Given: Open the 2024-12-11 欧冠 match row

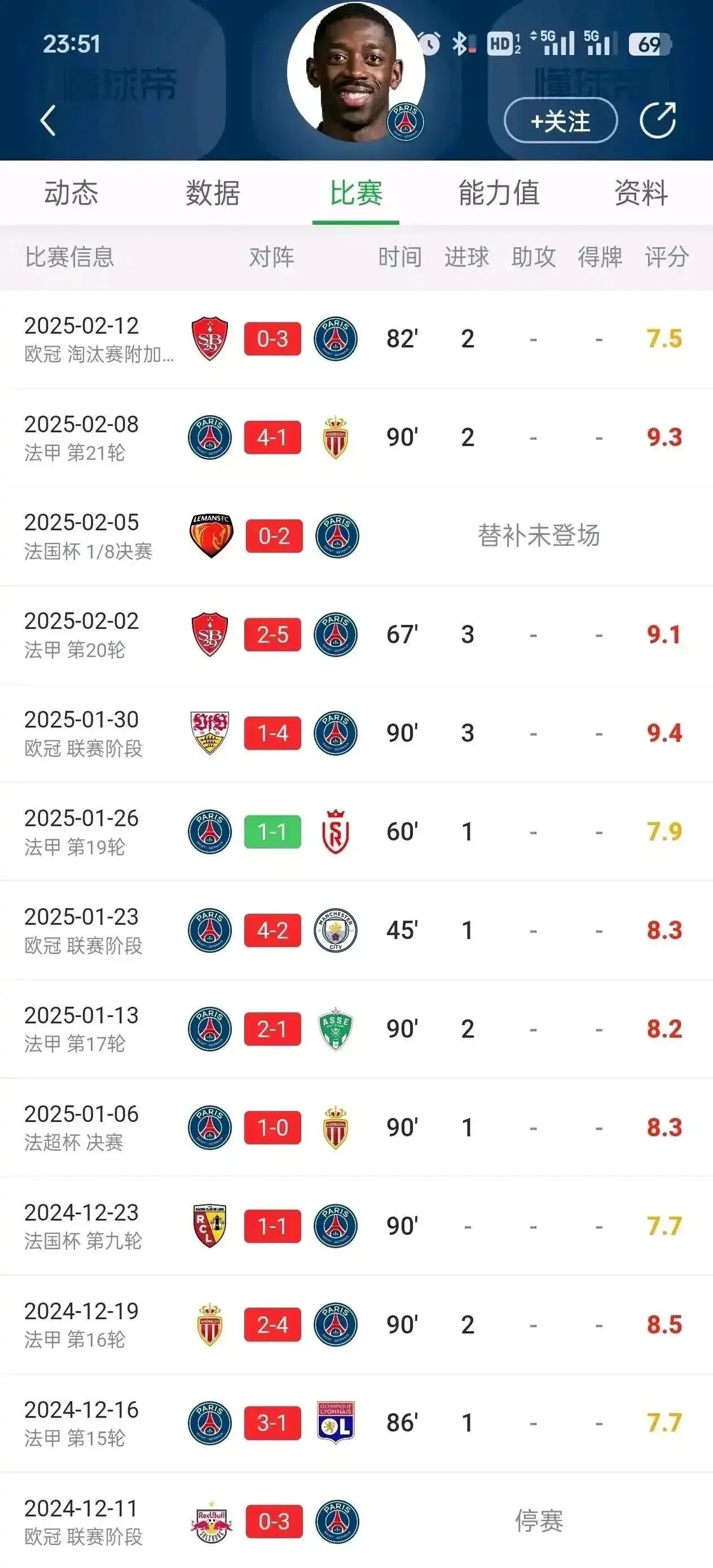Looking at the screenshot, I should [356, 1521].
